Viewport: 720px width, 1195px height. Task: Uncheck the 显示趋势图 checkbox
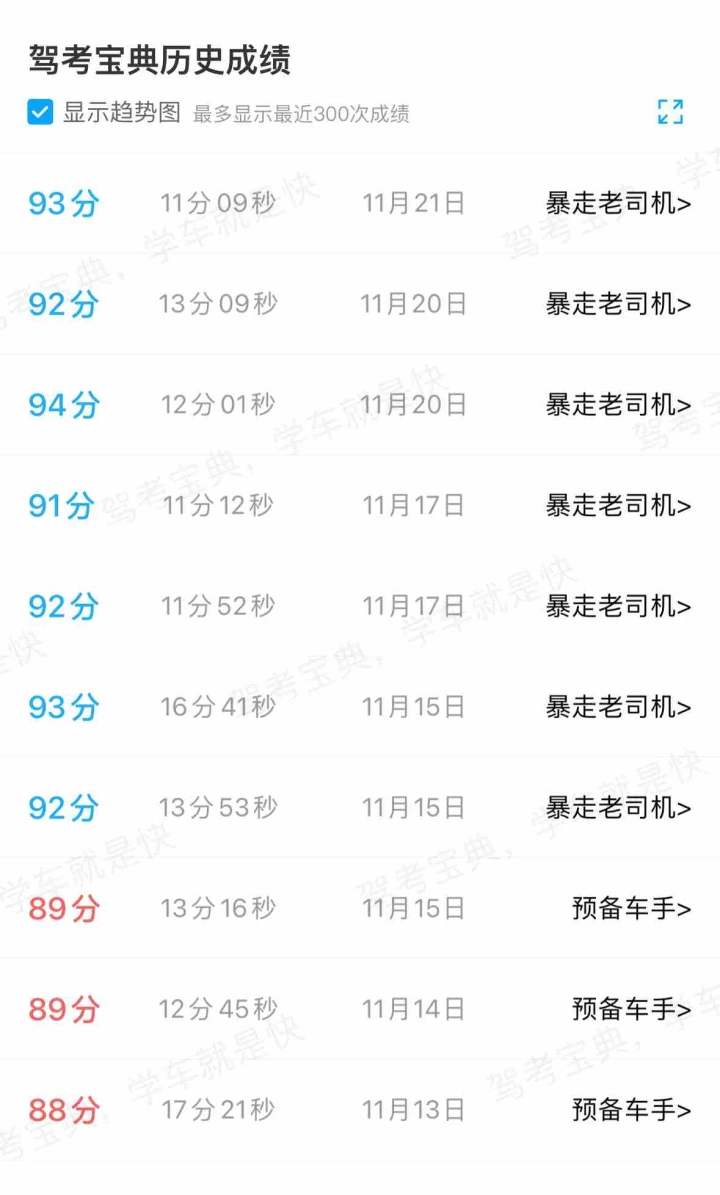[40, 112]
